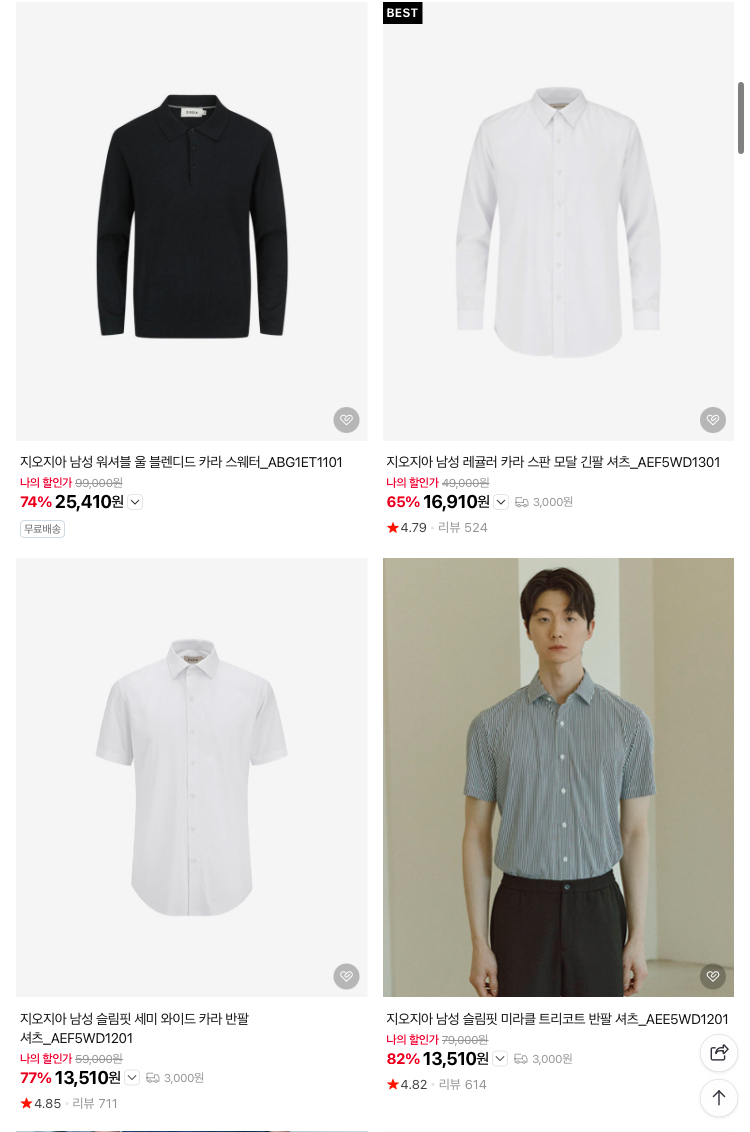Like the striped shirt AEE5WD1201
Screen dimensions: 750x1132
click(x=713, y=976)
